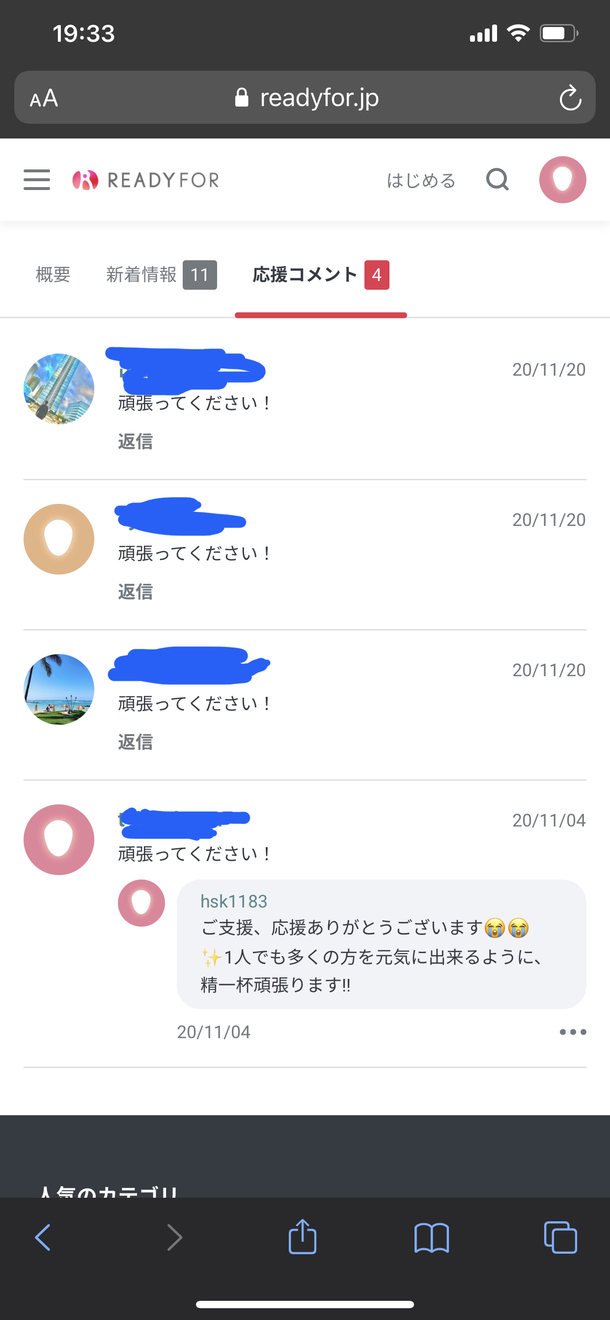The height and width of the screenshot is (1320, 610).
Task: Open the profile avatar in the header
Action: coord(562,180)
